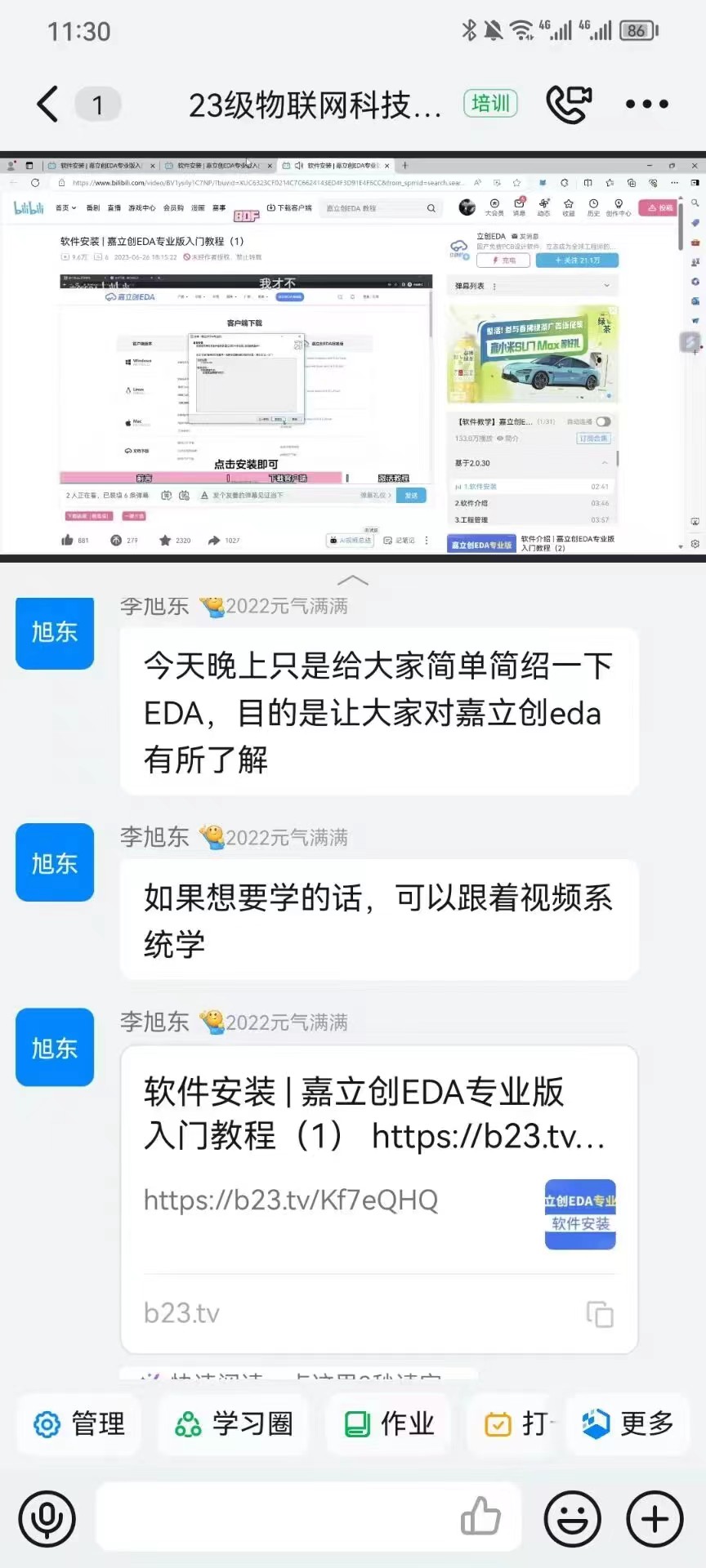Open the 作业 shortcut
This screenshot has height=1568, width=706.
pyautogui.click(x=389, y=1423)
